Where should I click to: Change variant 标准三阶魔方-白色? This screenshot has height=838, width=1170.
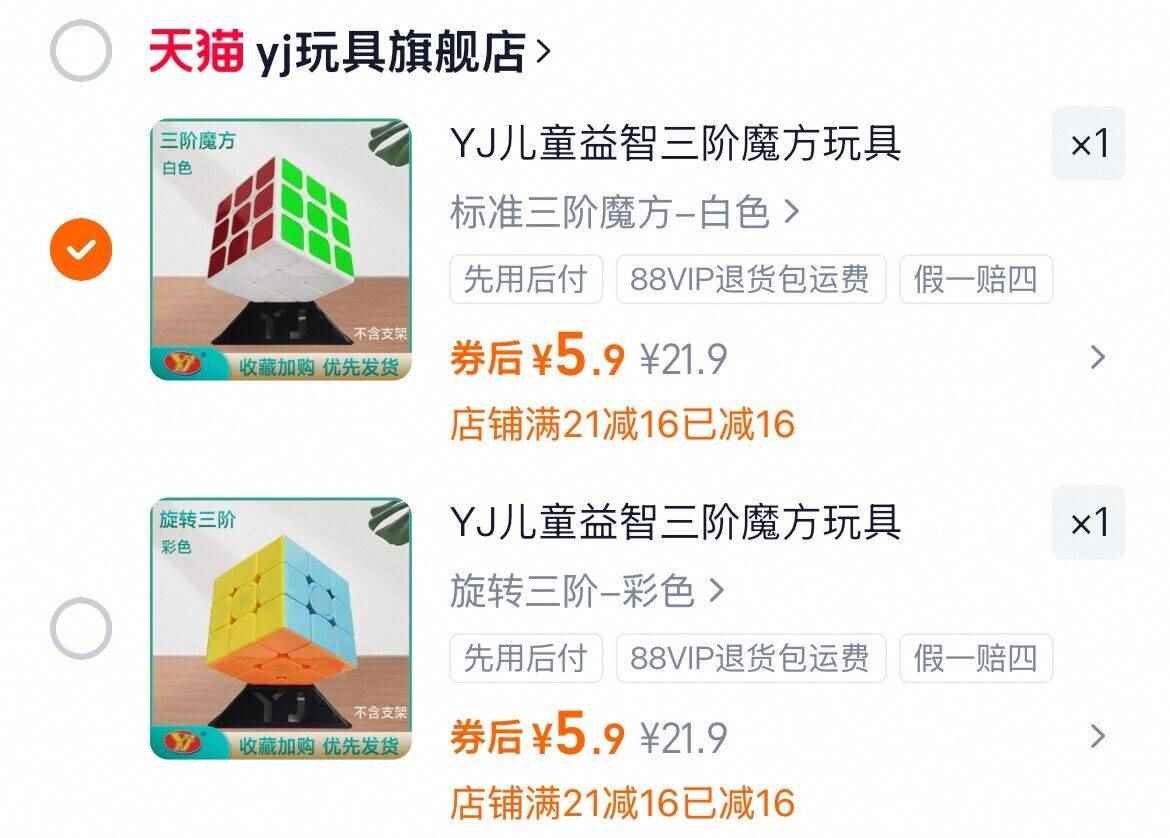click(625, 212)
